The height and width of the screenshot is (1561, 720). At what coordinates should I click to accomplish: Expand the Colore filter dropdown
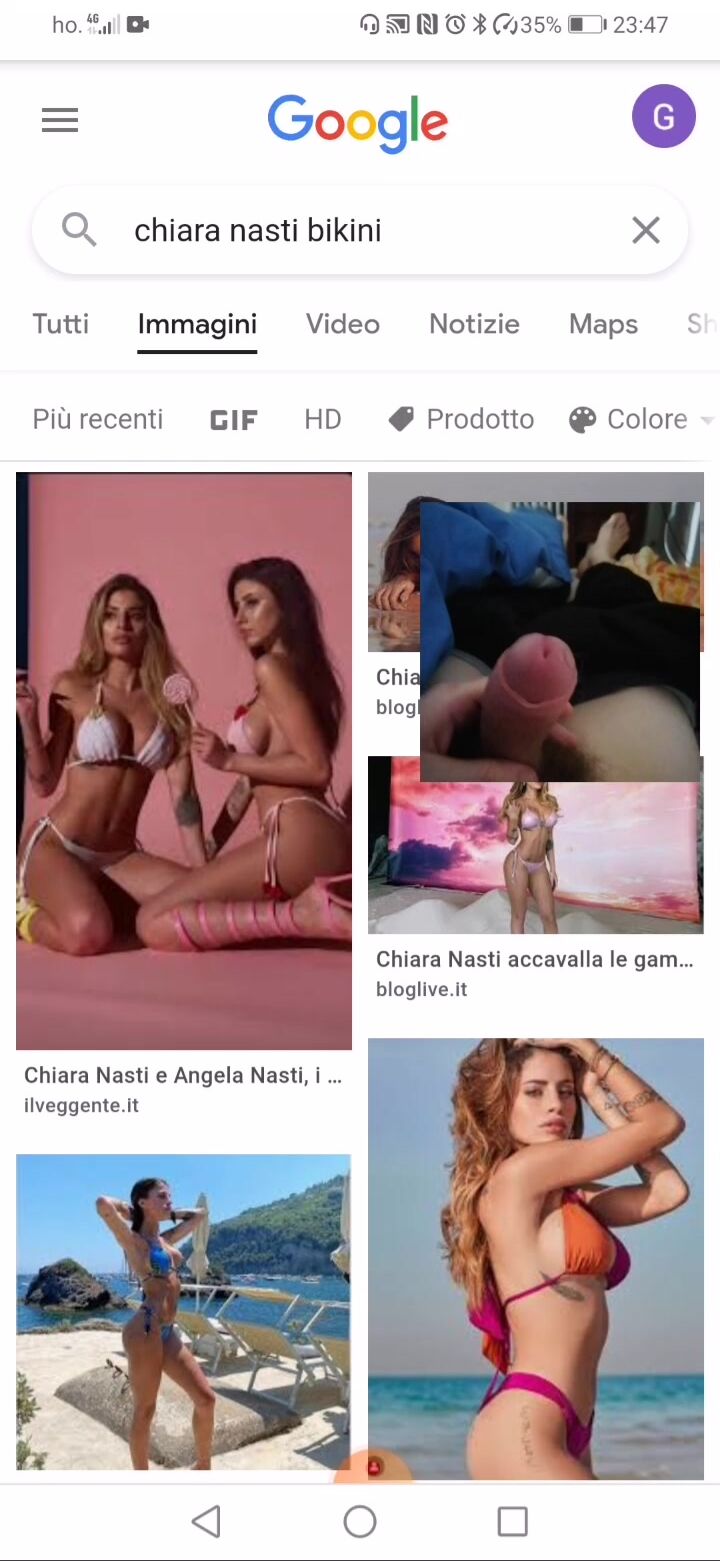641,419
